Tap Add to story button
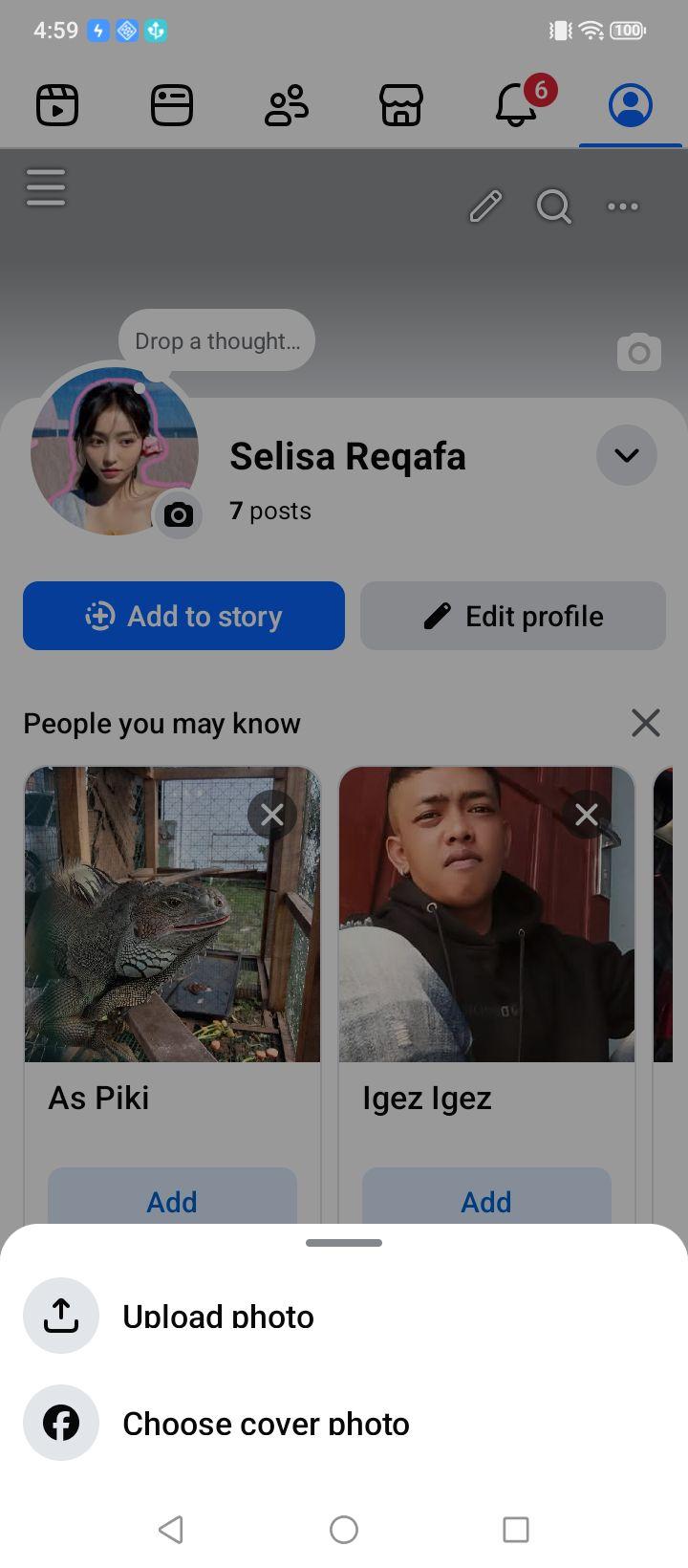Screen dimensions: 688x1568 [x=183, y=616]
